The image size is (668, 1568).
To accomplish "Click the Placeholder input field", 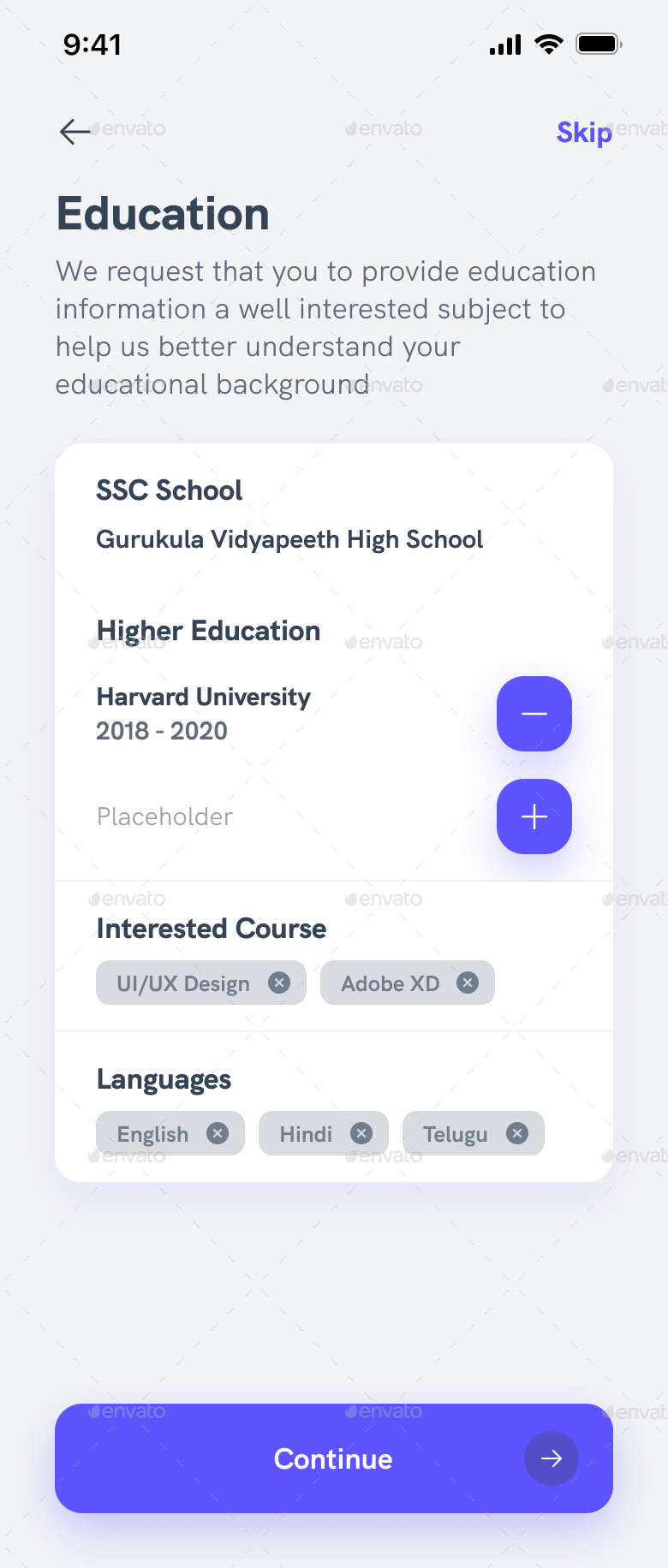I will 164,817.
